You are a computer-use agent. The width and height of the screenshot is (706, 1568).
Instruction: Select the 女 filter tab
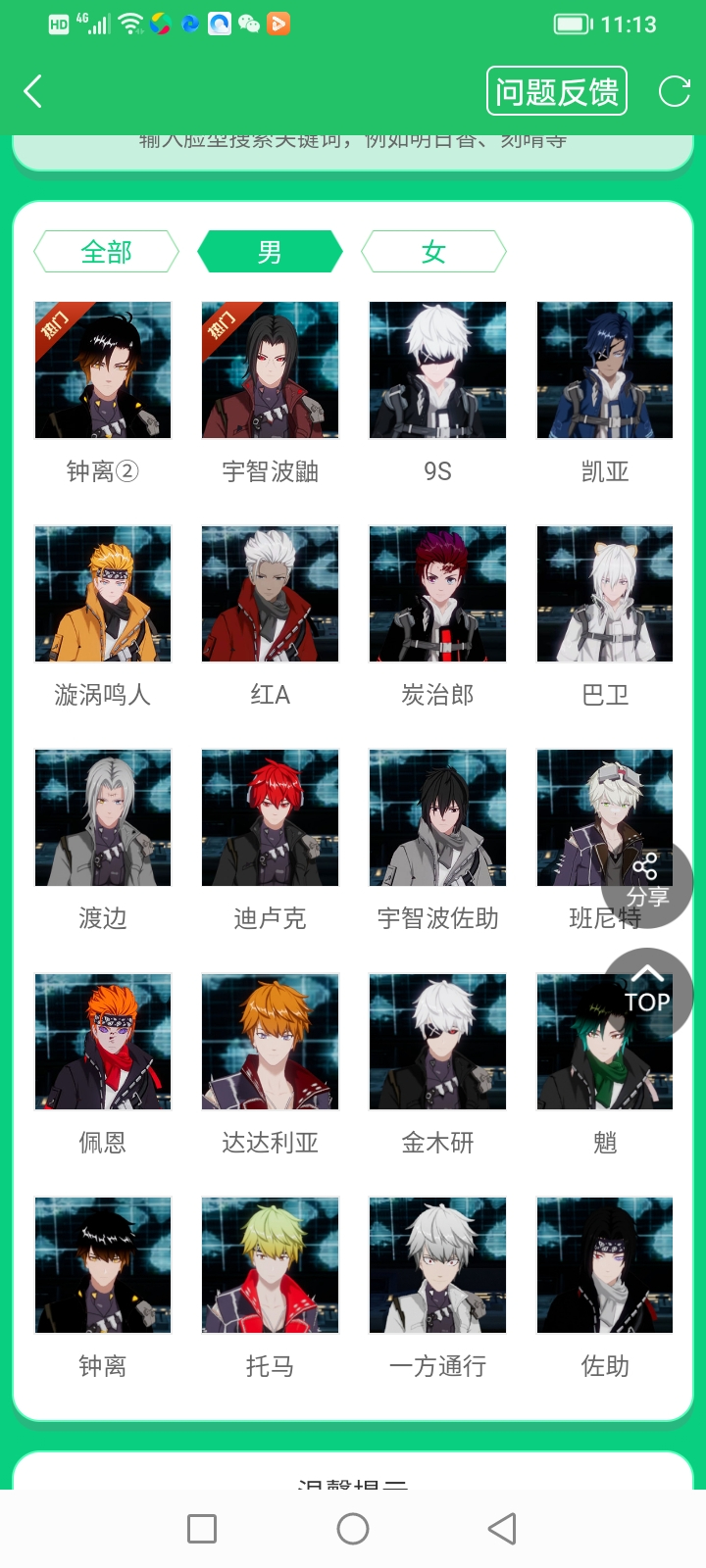click(x=433, y=252)
